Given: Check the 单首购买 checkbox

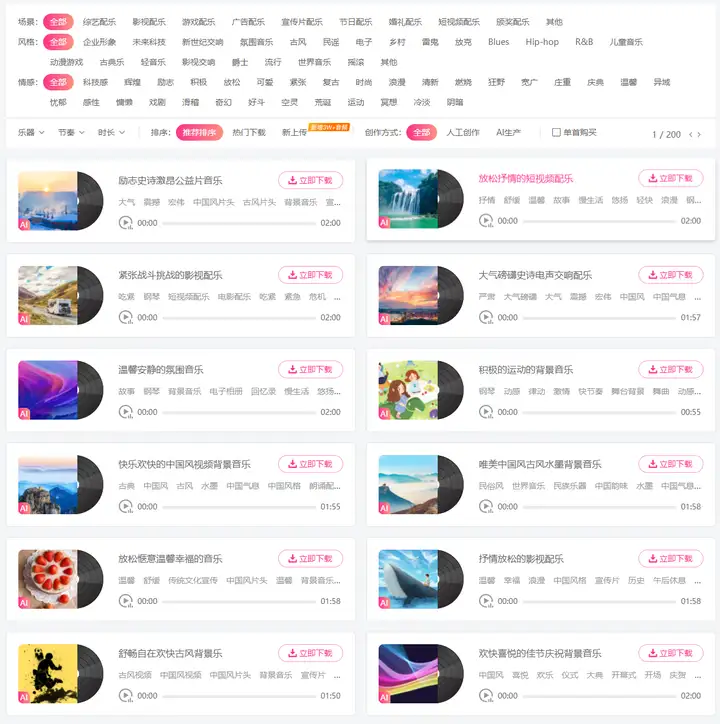Looking at the screenshot, I should pyautogui.click(x=556, y=132).
